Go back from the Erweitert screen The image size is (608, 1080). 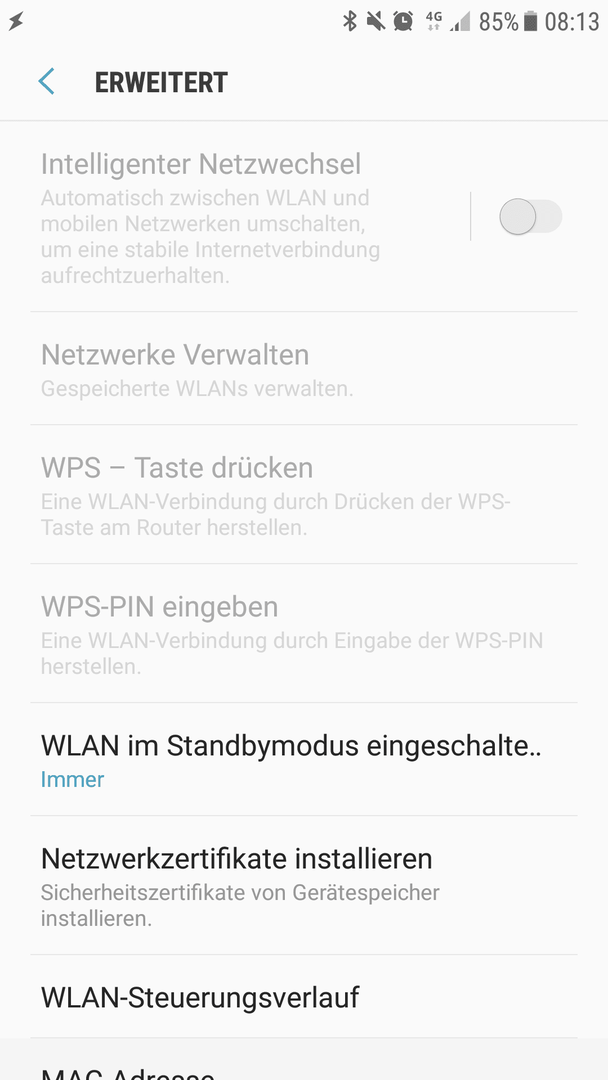46,82
